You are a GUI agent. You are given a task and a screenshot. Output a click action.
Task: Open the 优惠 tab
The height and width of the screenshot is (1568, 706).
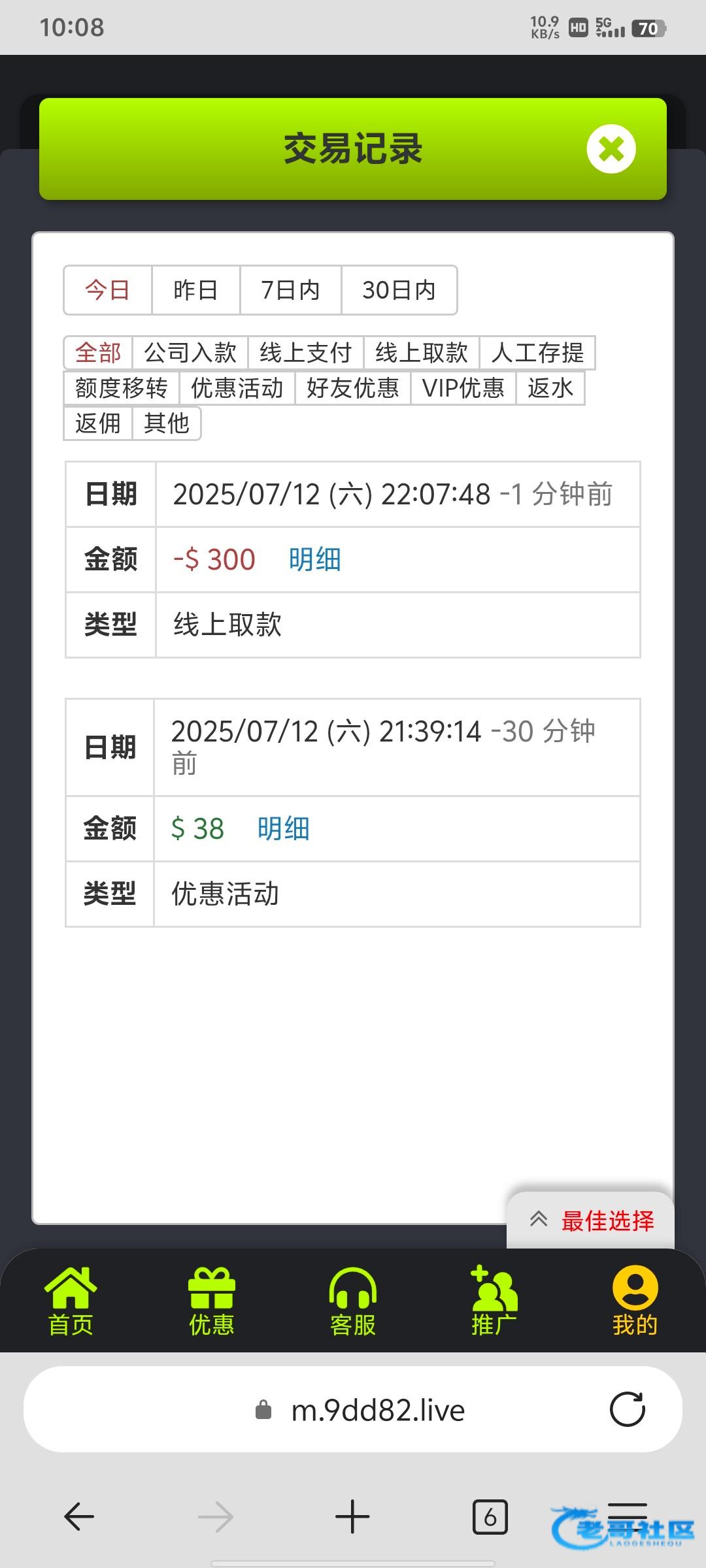212,1301
